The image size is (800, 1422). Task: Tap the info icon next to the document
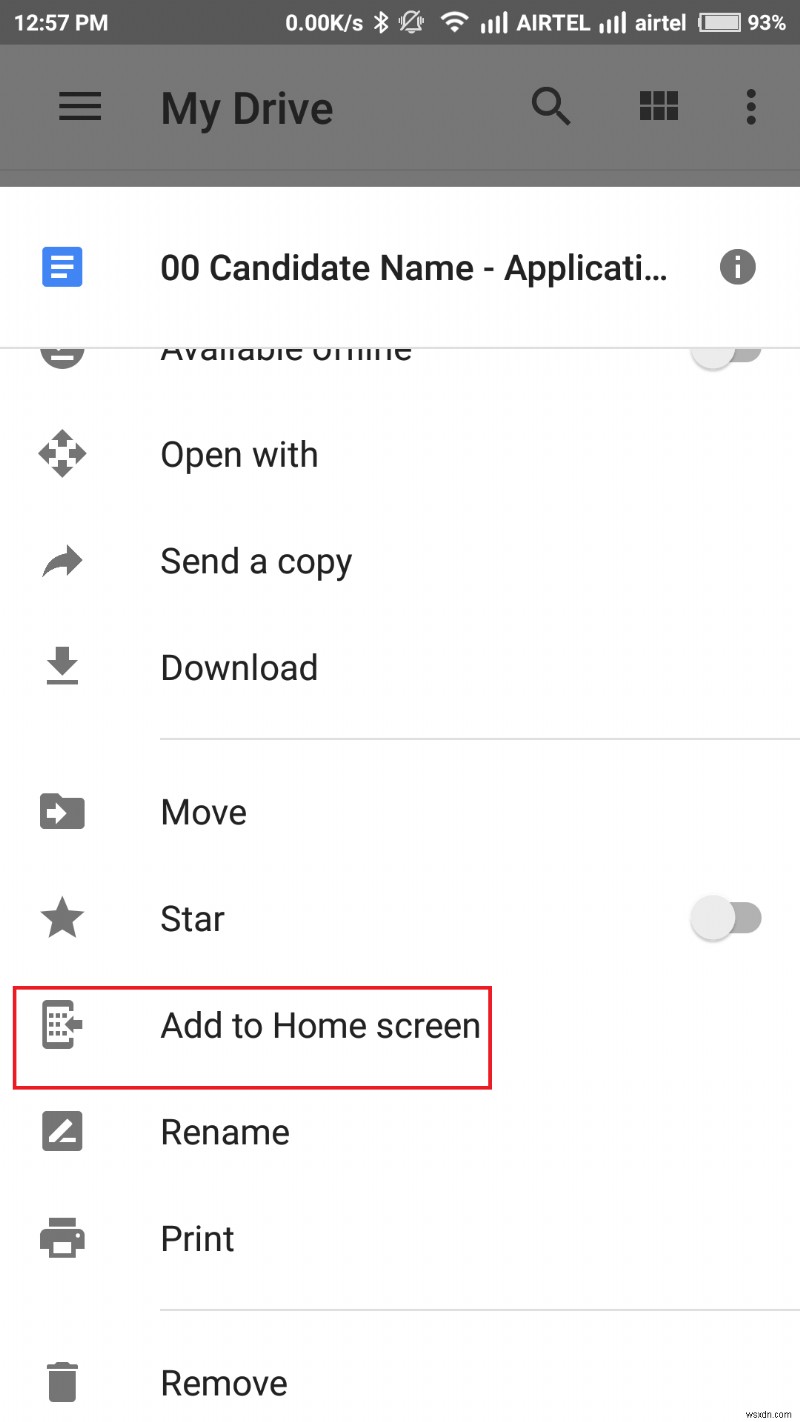click(x=738, y=267)
